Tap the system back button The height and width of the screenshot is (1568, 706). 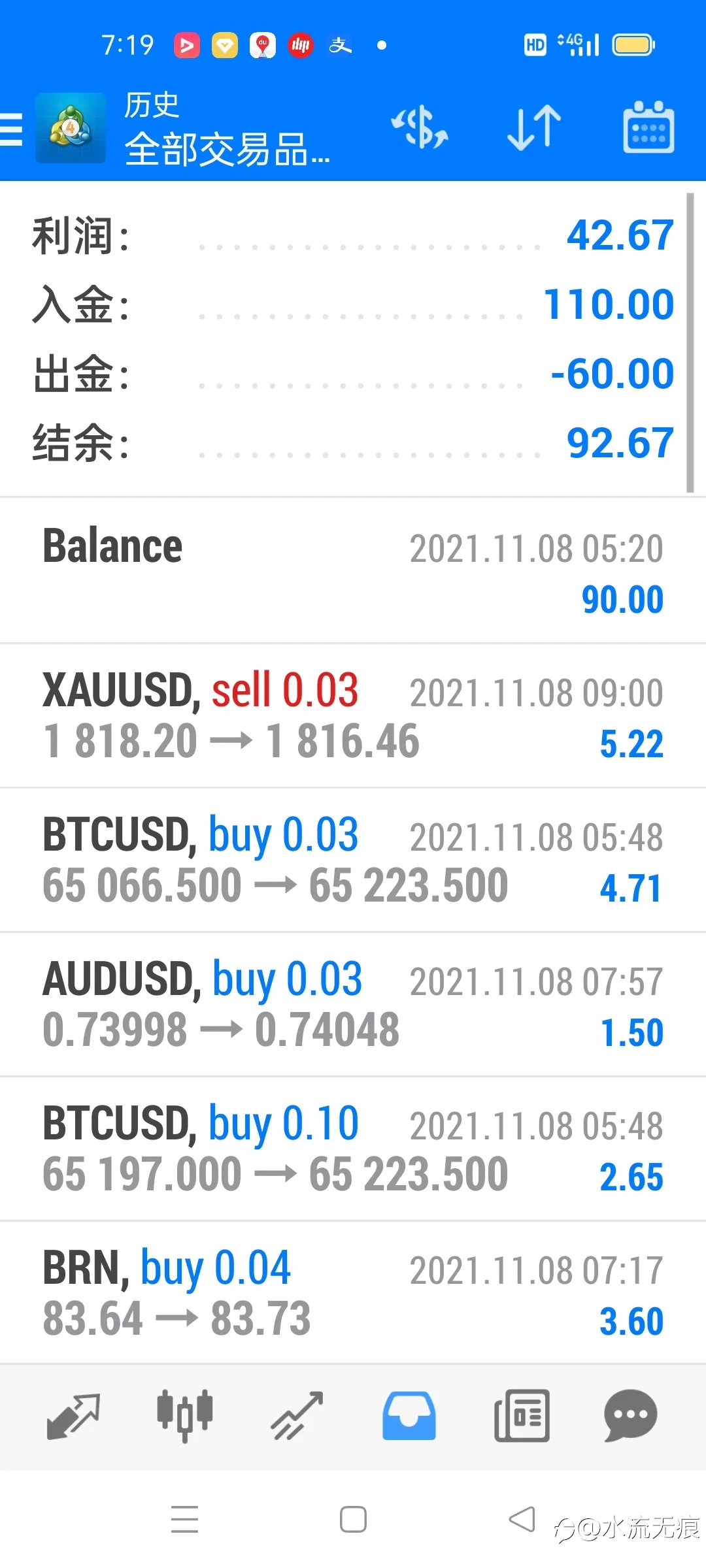[x=522, y=1519]
